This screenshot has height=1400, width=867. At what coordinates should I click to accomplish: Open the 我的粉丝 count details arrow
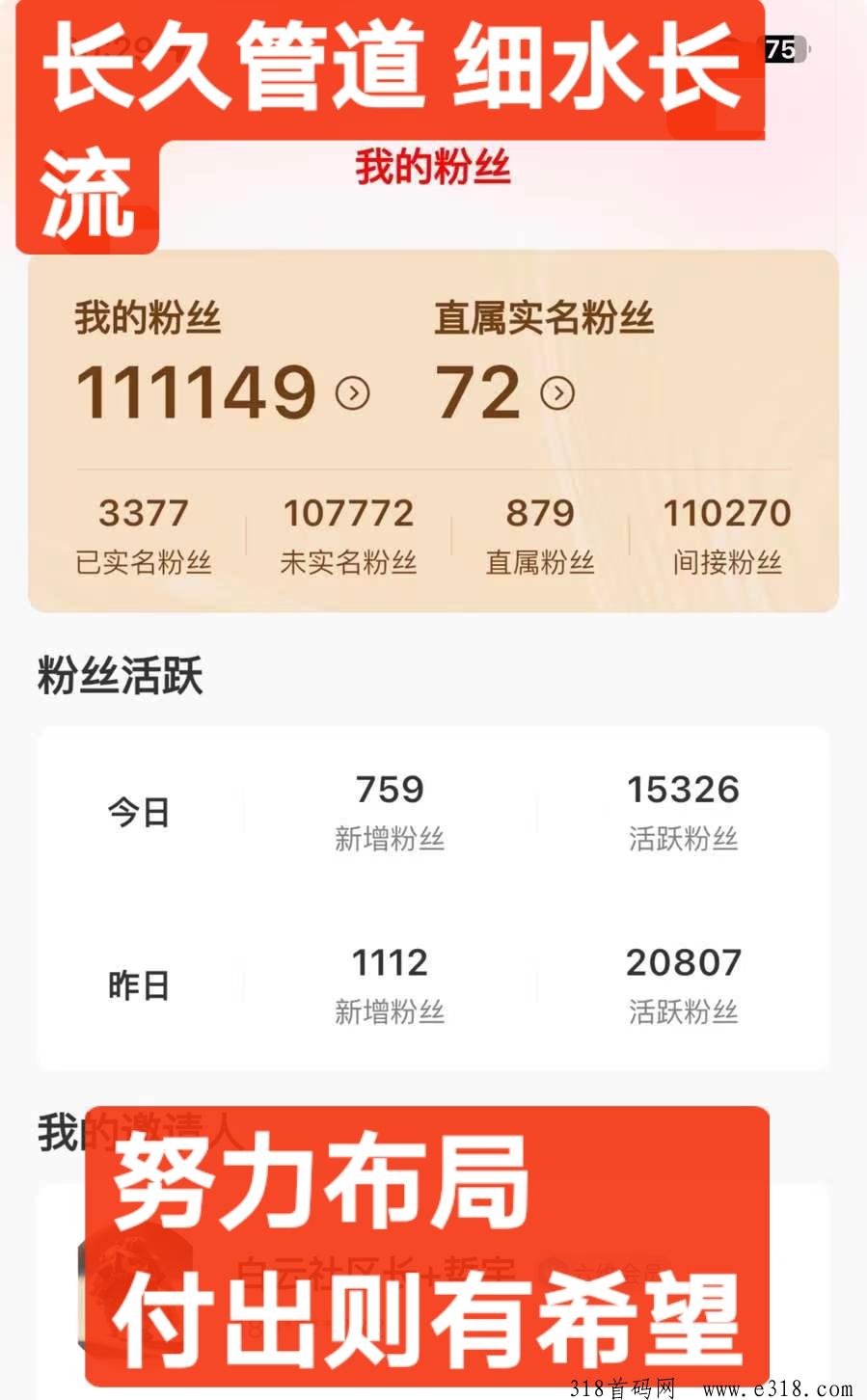(x=352, y=393)
